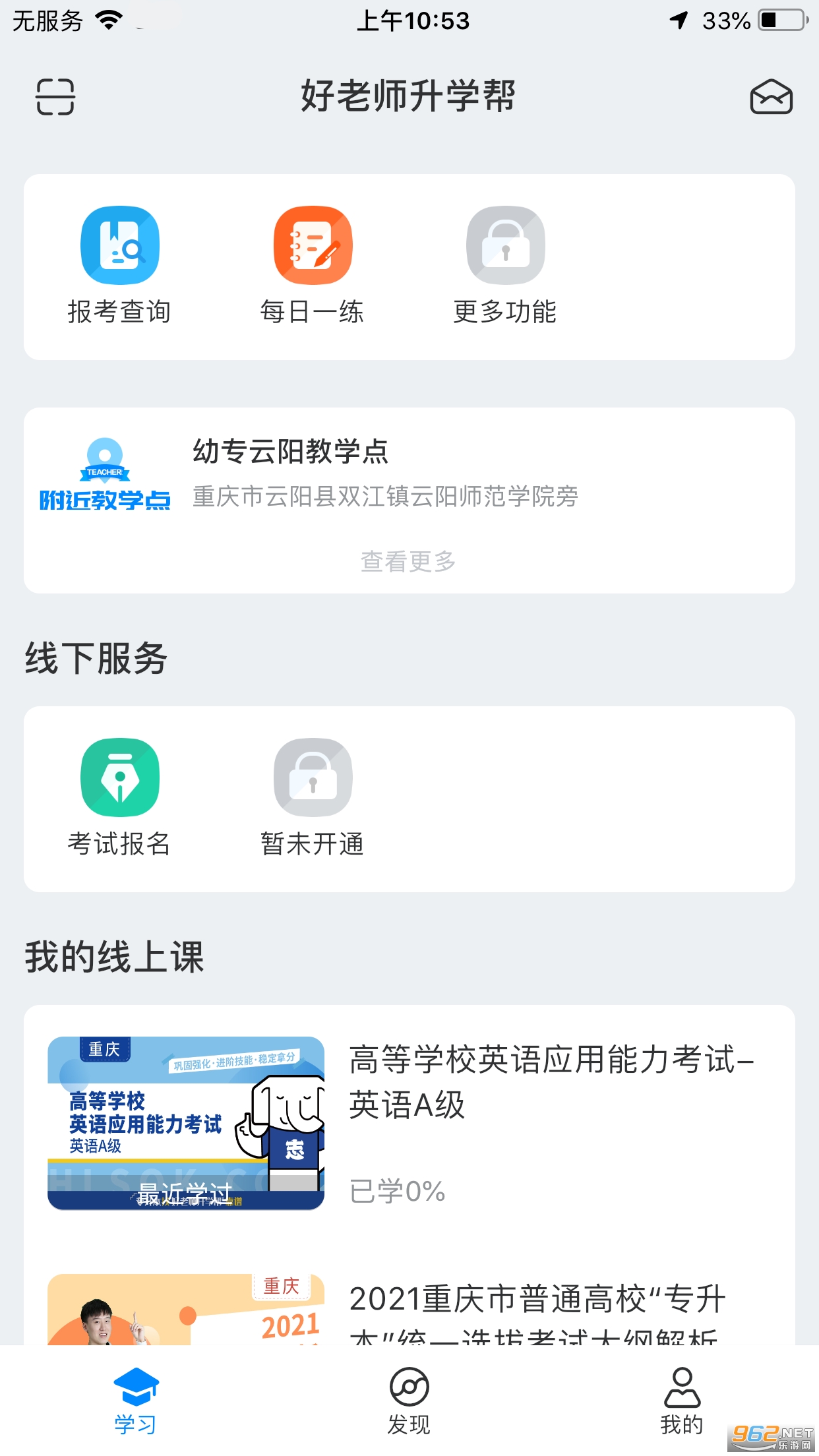Click the 学习 graduation cap icon
The height and width of the screenshot is (1456, 819).
135,1383
